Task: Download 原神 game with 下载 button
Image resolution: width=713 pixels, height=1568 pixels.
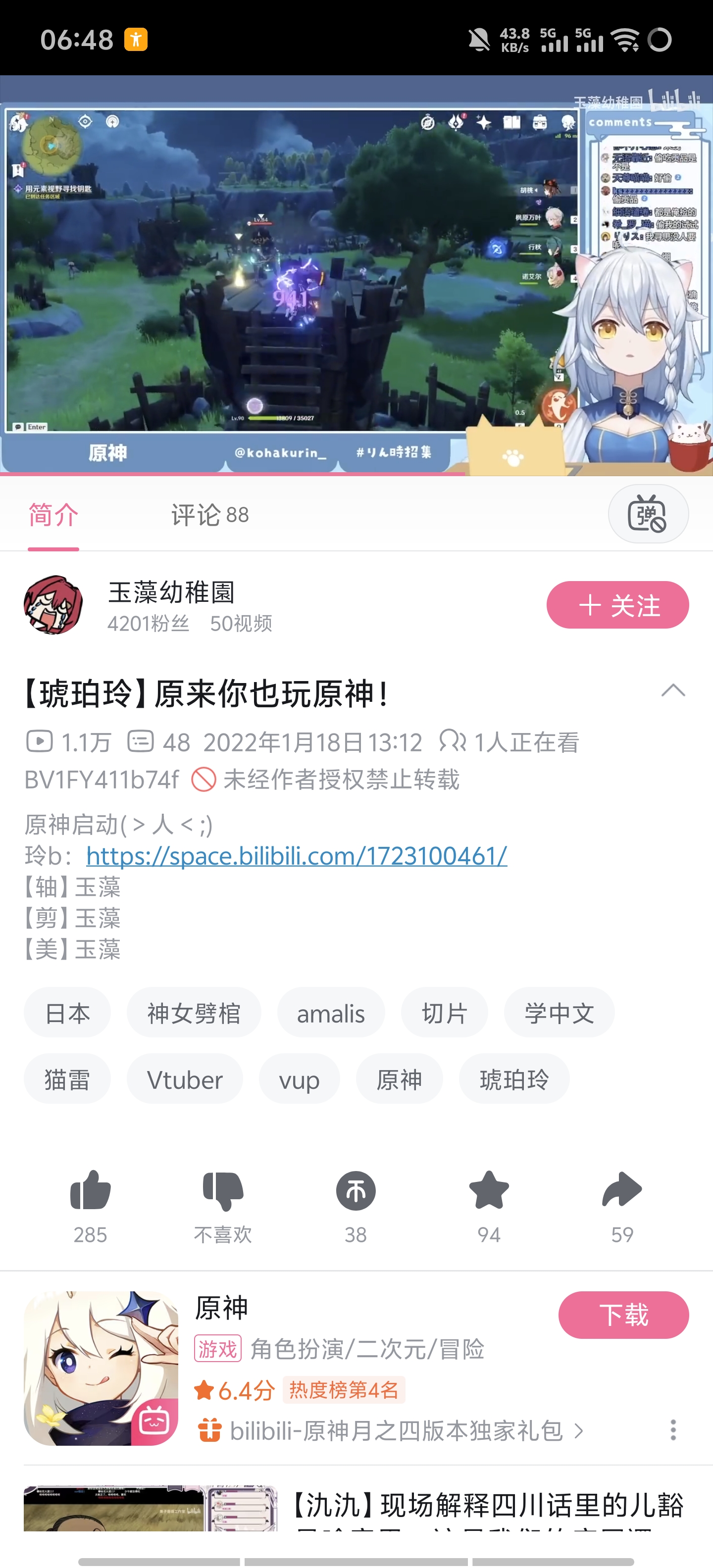Action: tap(623, 1315)
